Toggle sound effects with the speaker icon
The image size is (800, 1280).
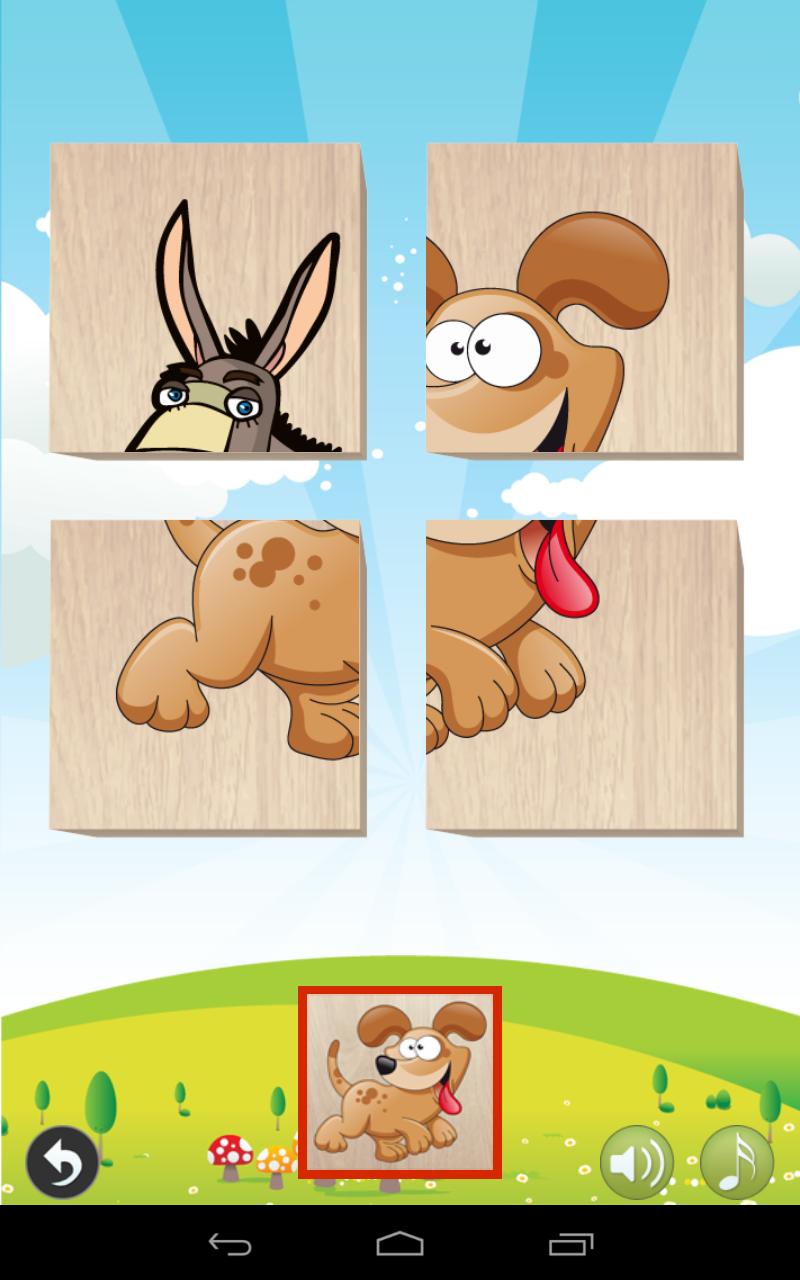[x=637, y=1163]
